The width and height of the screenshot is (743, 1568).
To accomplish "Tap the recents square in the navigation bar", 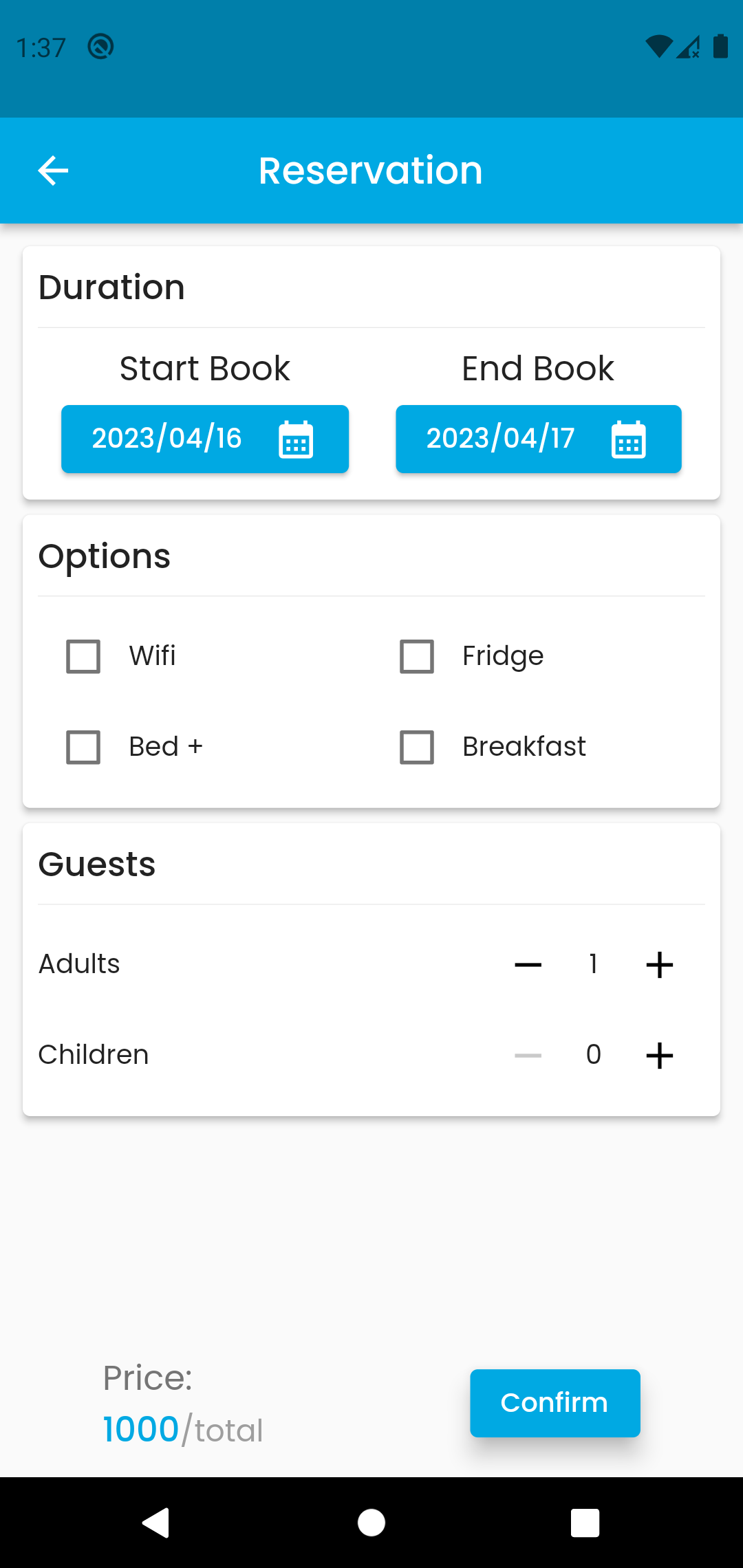I will [585, 1522].
